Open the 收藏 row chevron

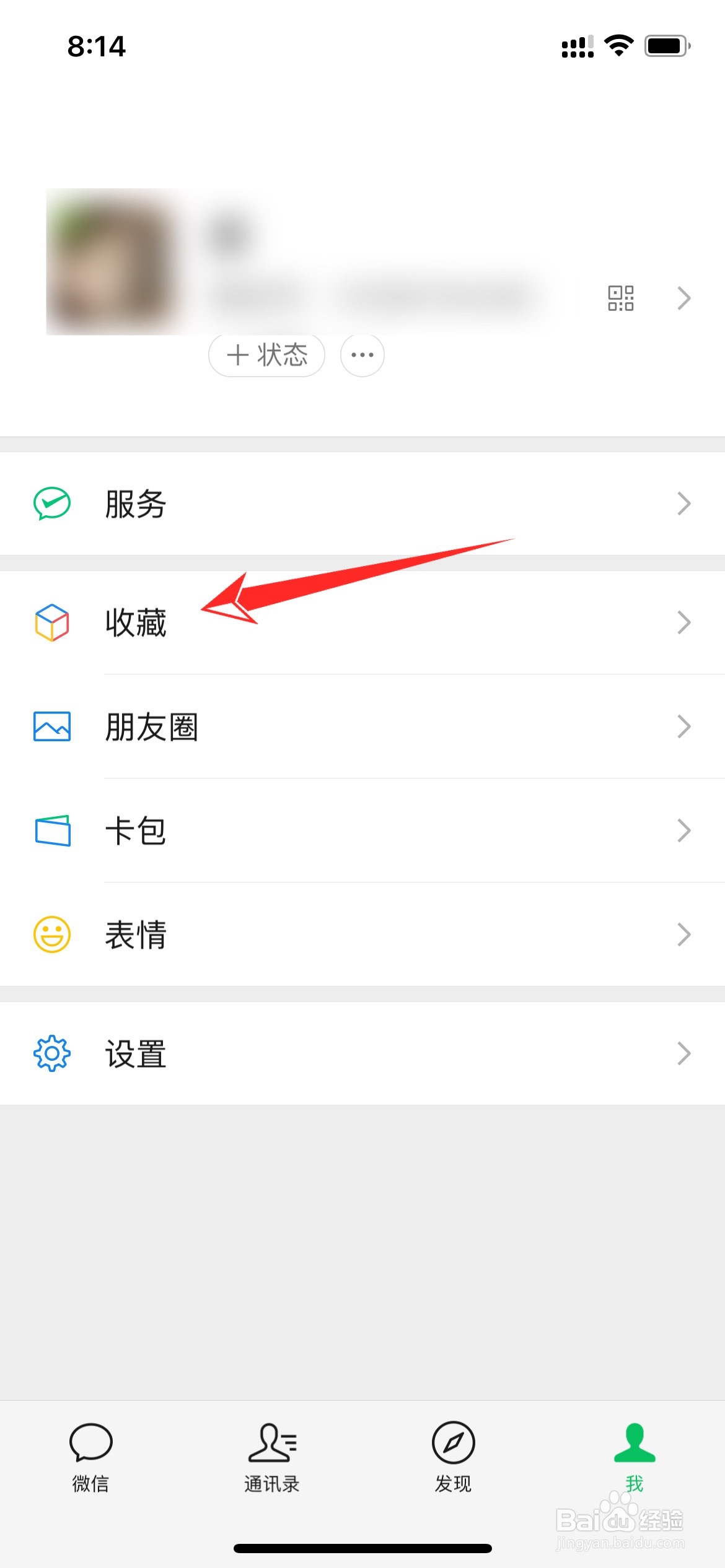683,623
